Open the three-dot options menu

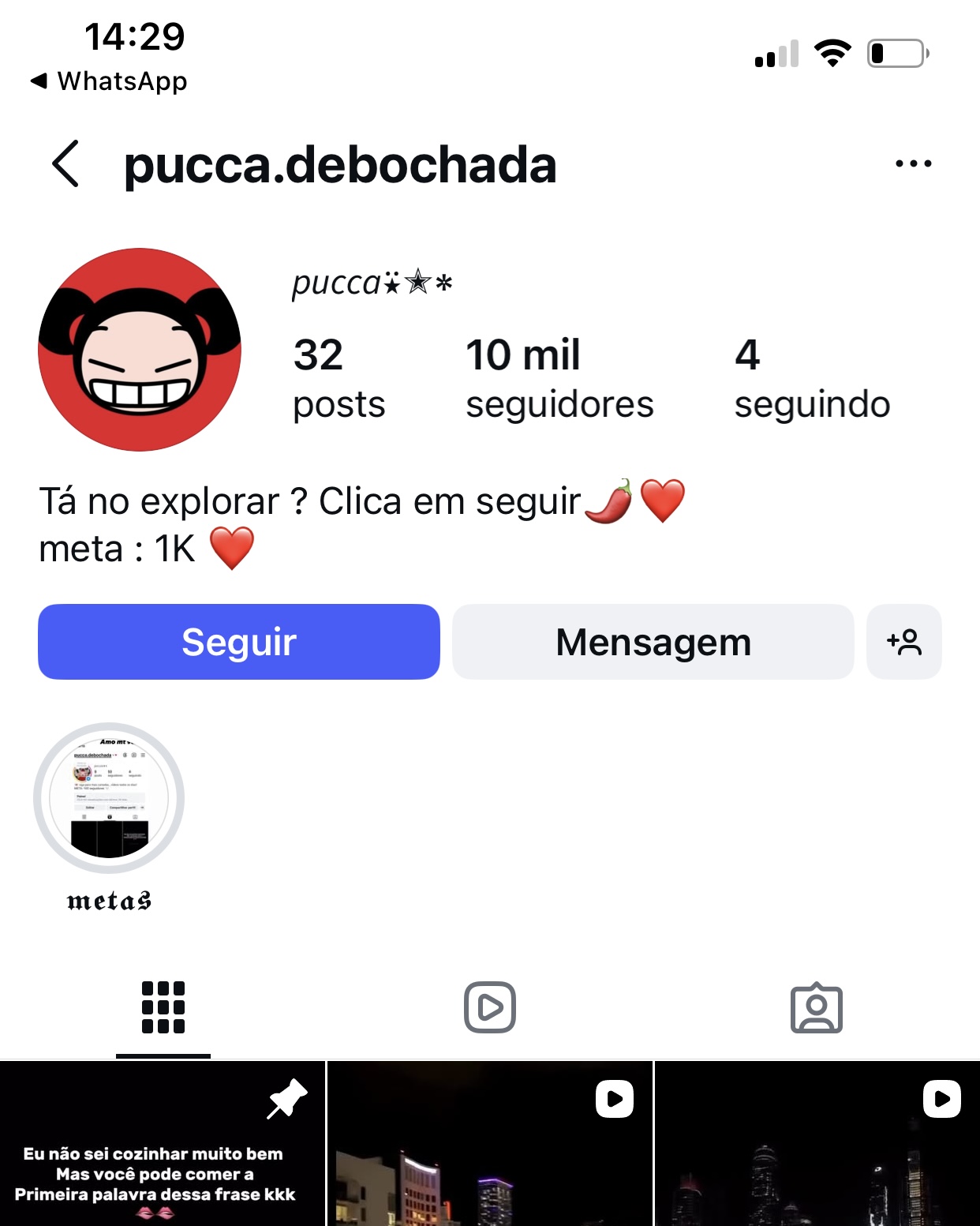coord(913,164)
